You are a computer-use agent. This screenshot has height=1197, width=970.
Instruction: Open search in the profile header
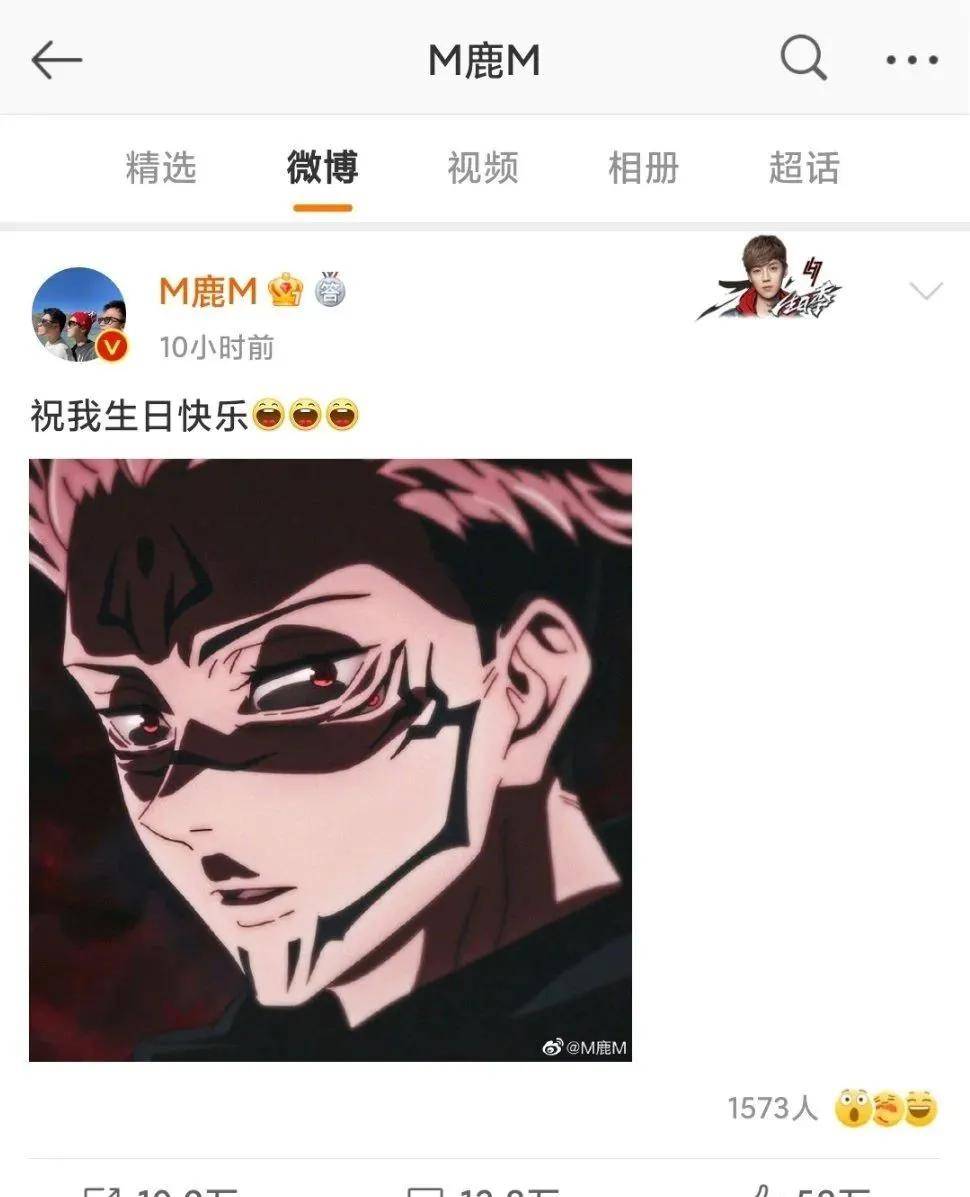tap(803, 60)
